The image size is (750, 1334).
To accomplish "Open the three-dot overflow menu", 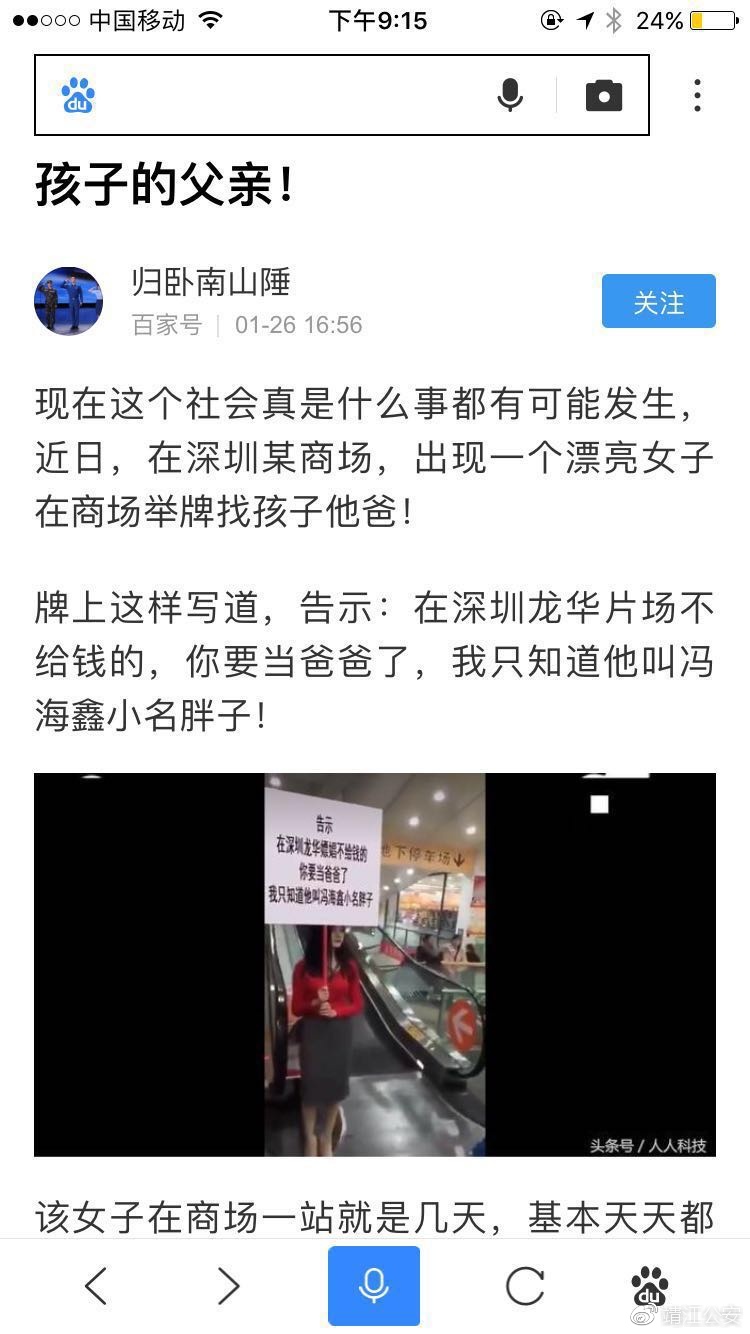I will tap(697, 96).
